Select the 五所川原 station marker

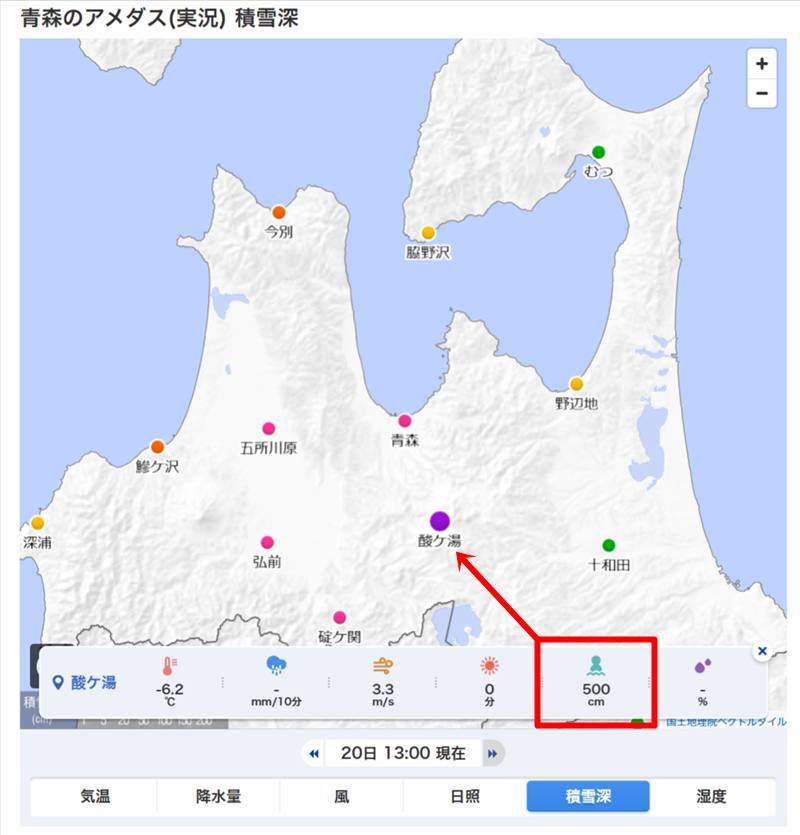(x=268, y=429)
